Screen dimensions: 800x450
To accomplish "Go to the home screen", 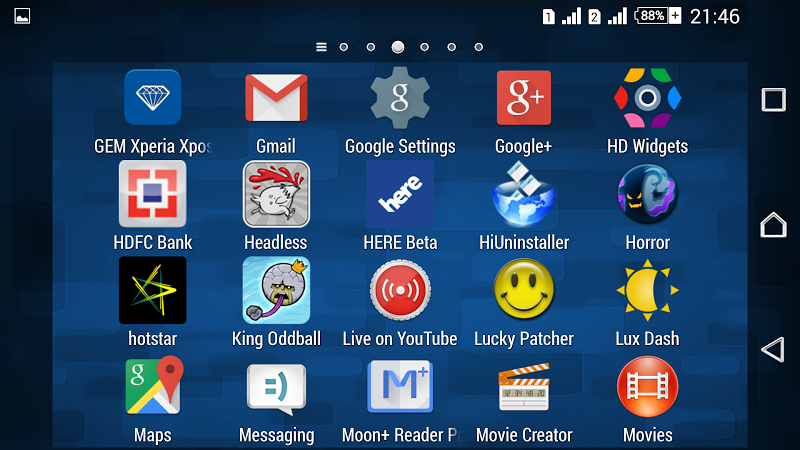I will tap(773, 225).
